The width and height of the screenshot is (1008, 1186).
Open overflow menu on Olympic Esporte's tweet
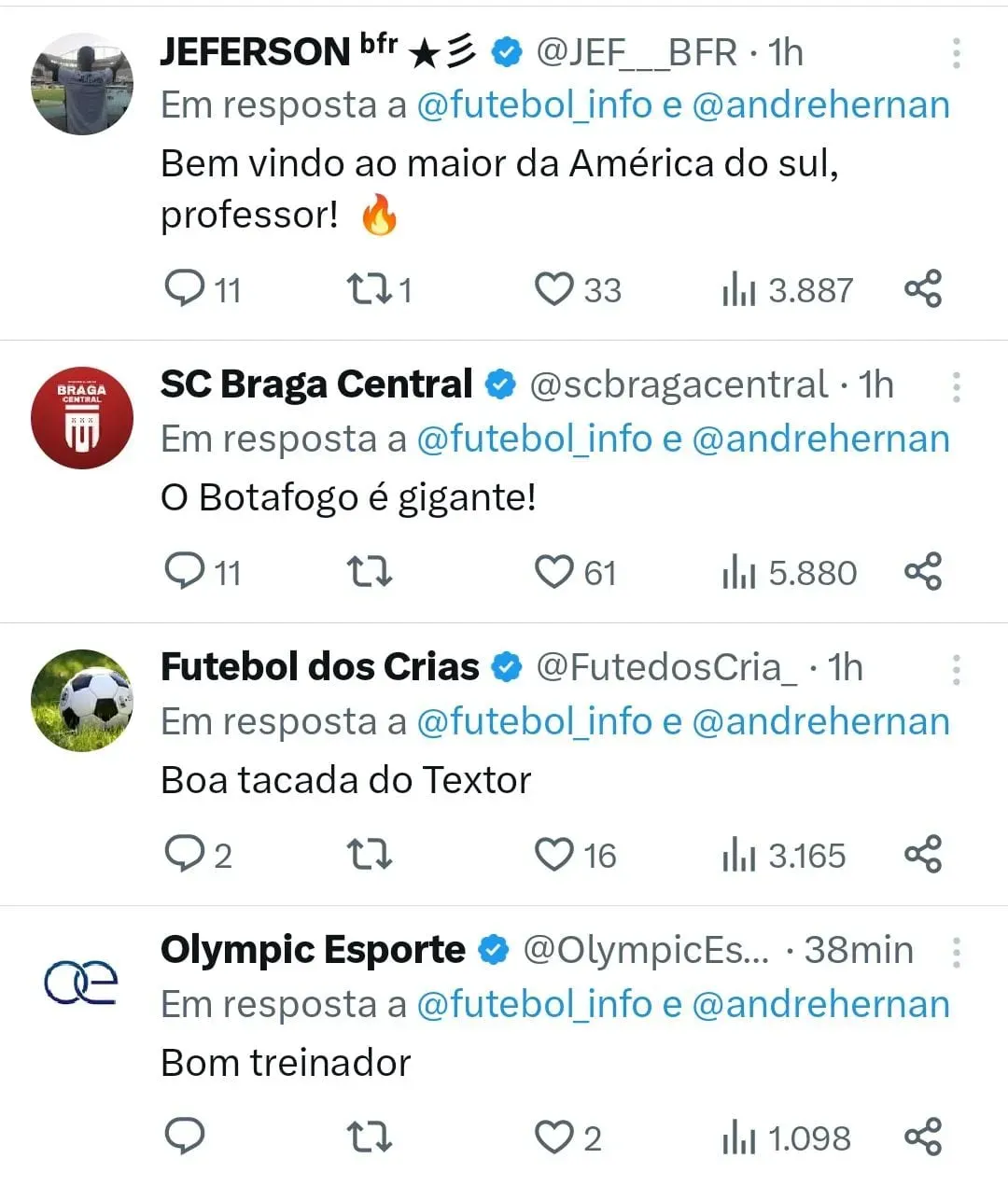(957, 952)
